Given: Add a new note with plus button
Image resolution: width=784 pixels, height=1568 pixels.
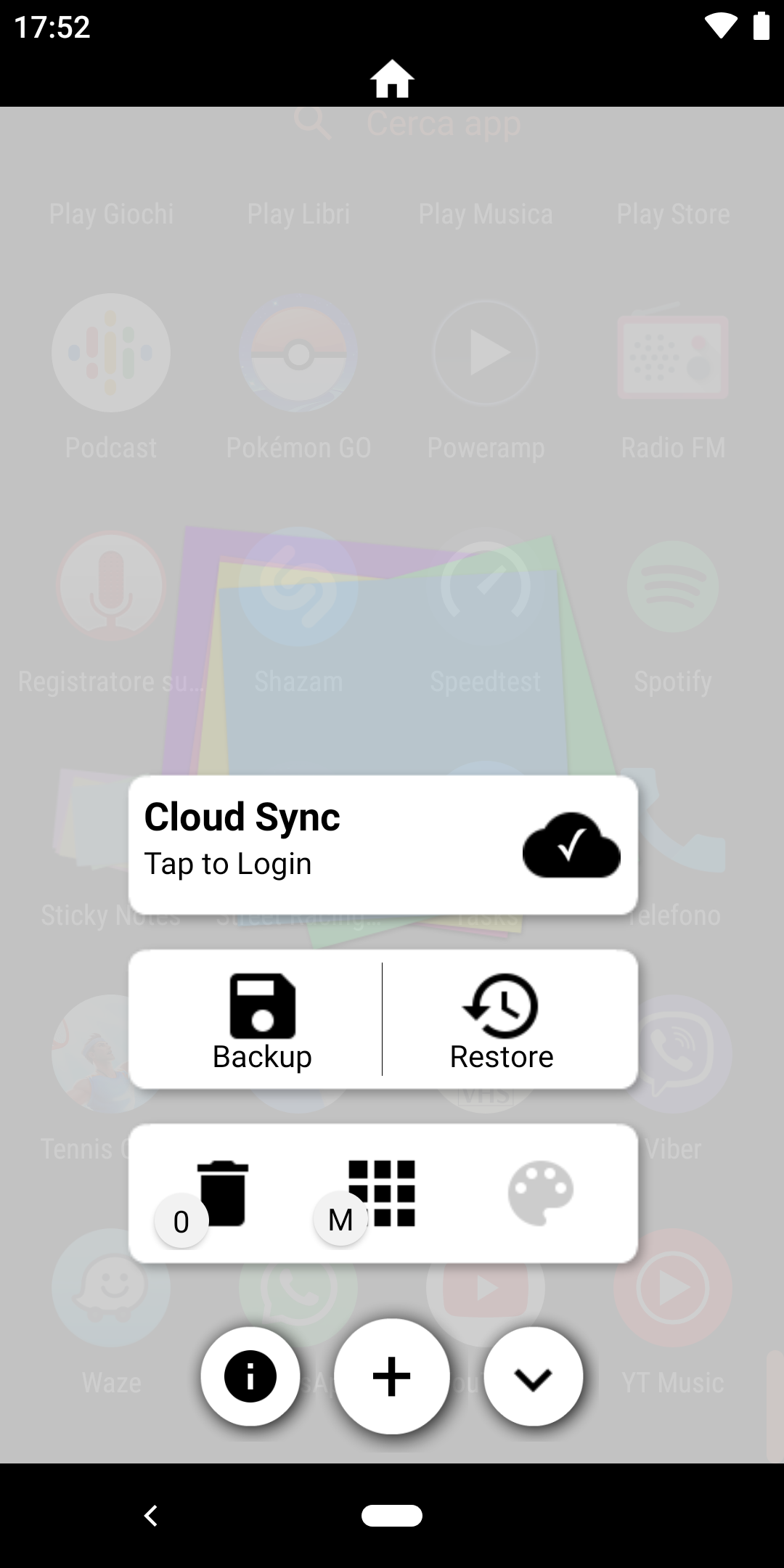Looking at the screenshot, I should (x=392, y=1376).
